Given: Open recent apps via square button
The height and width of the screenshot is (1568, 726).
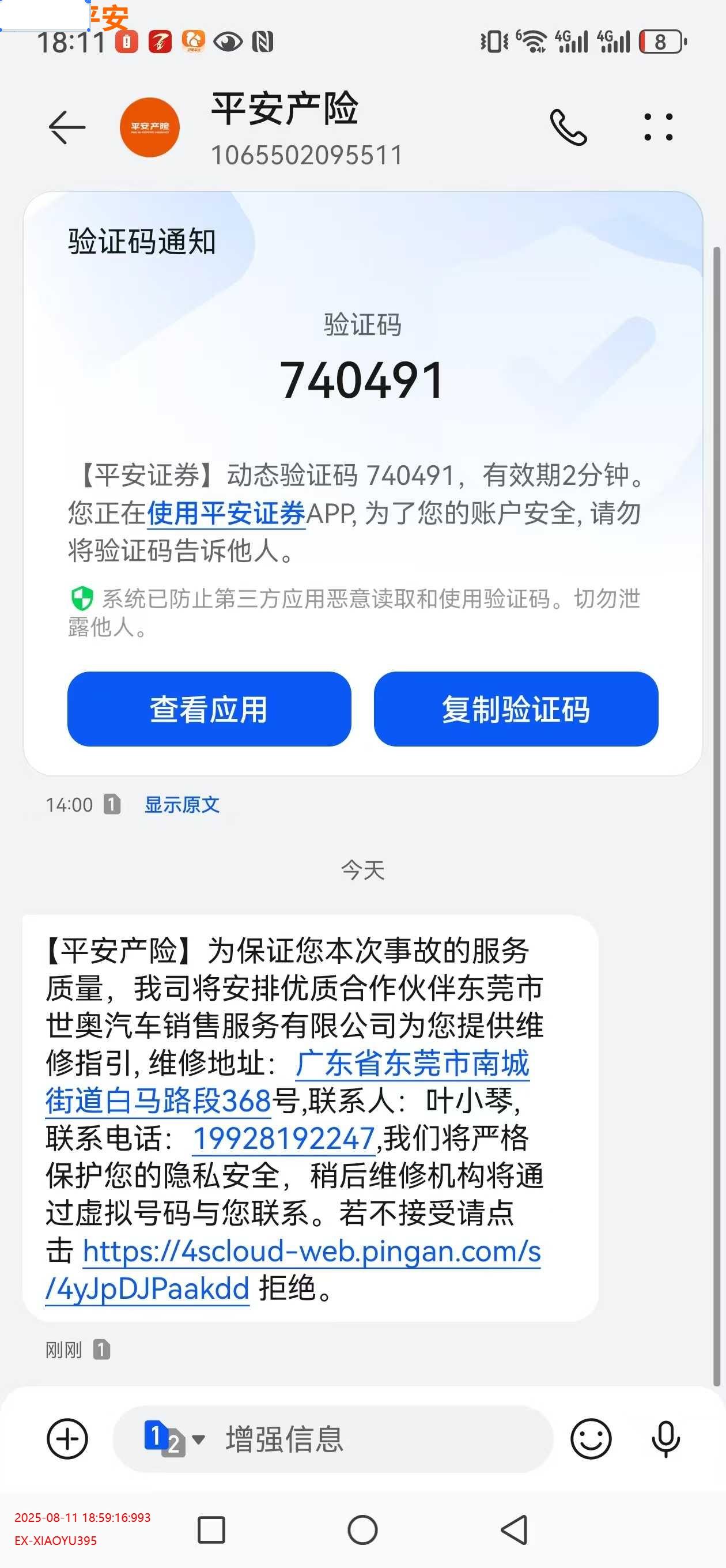Looking at the screenshot, I should pyautogui.click(x=211, y=1529).
